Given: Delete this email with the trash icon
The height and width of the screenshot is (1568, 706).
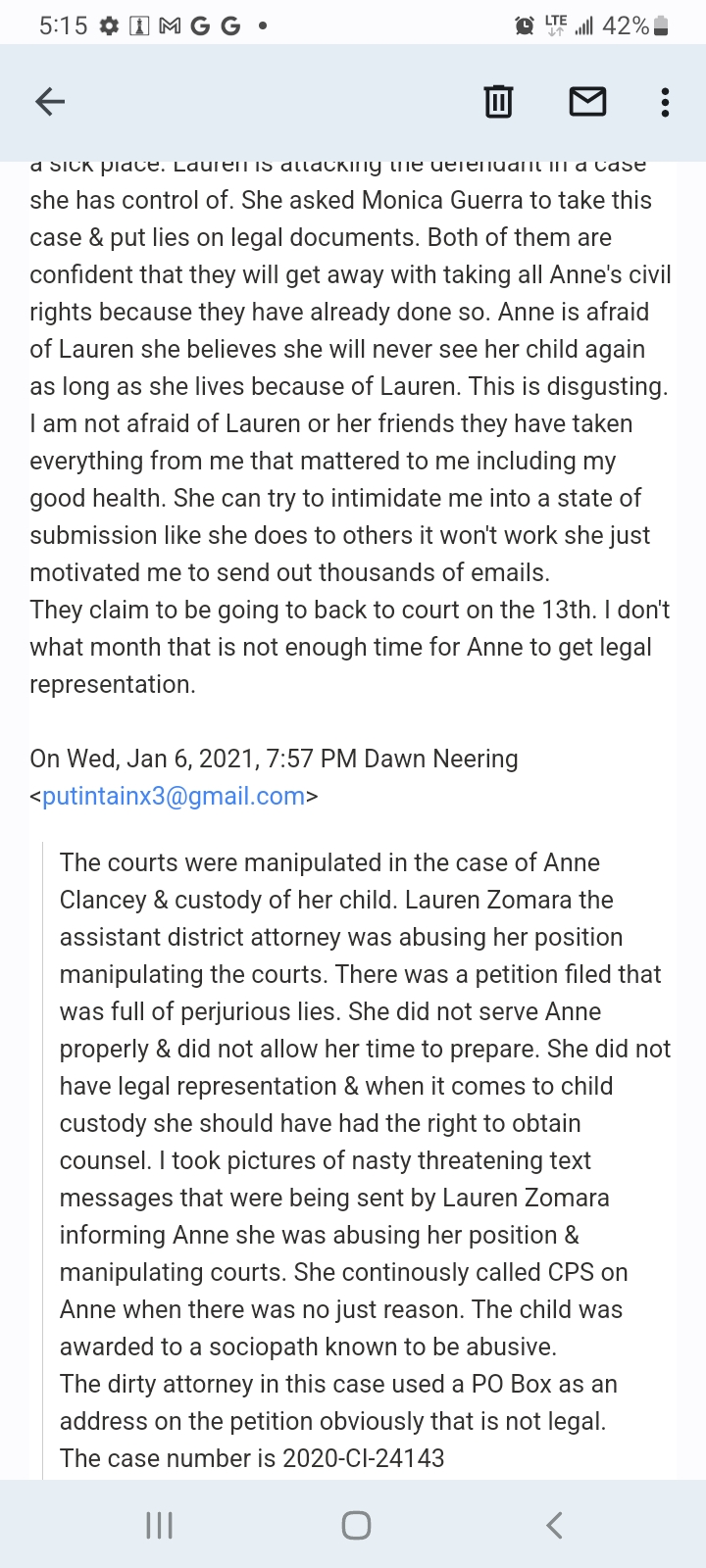Looking at the screenshot, I should point(498,101).
